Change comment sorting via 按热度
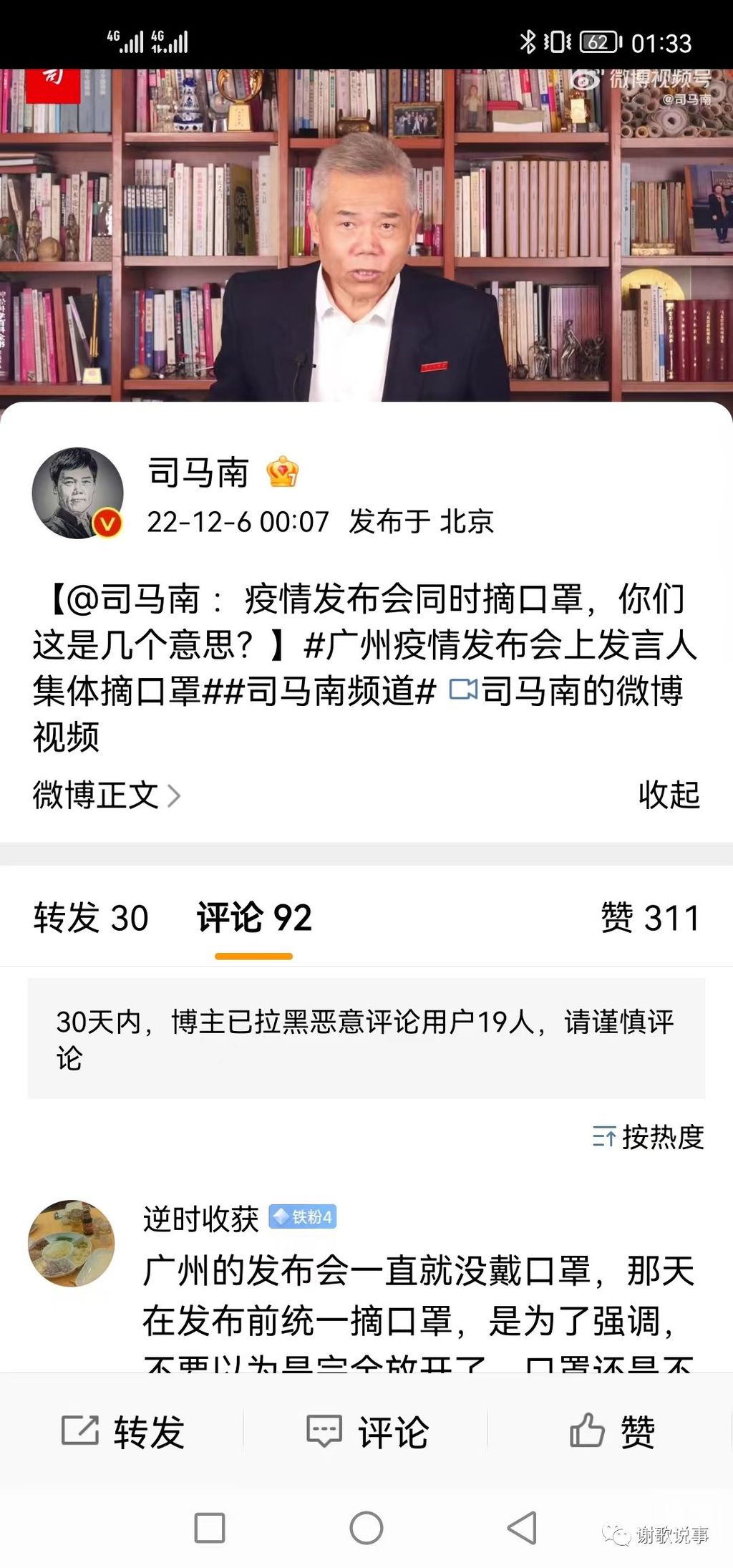 click(649, 1137)
